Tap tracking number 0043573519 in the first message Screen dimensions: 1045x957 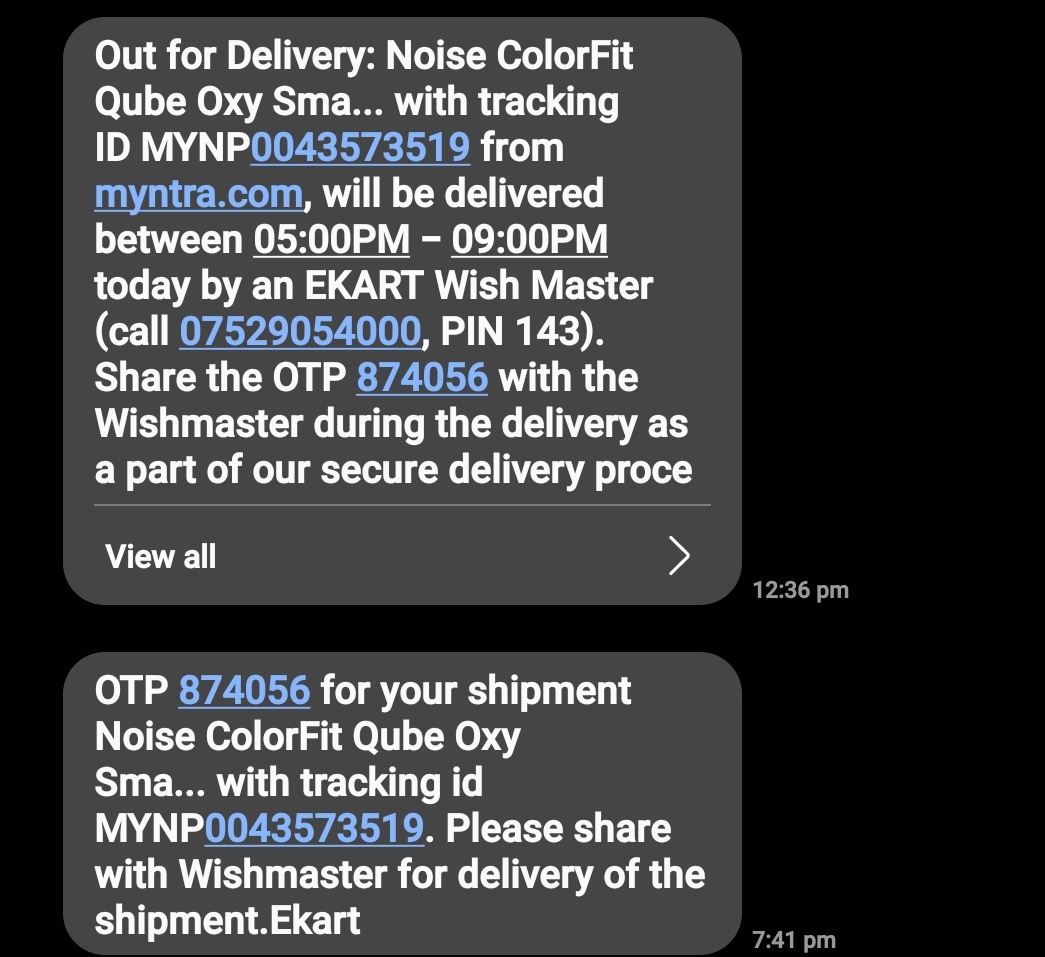tap(361, 147)
